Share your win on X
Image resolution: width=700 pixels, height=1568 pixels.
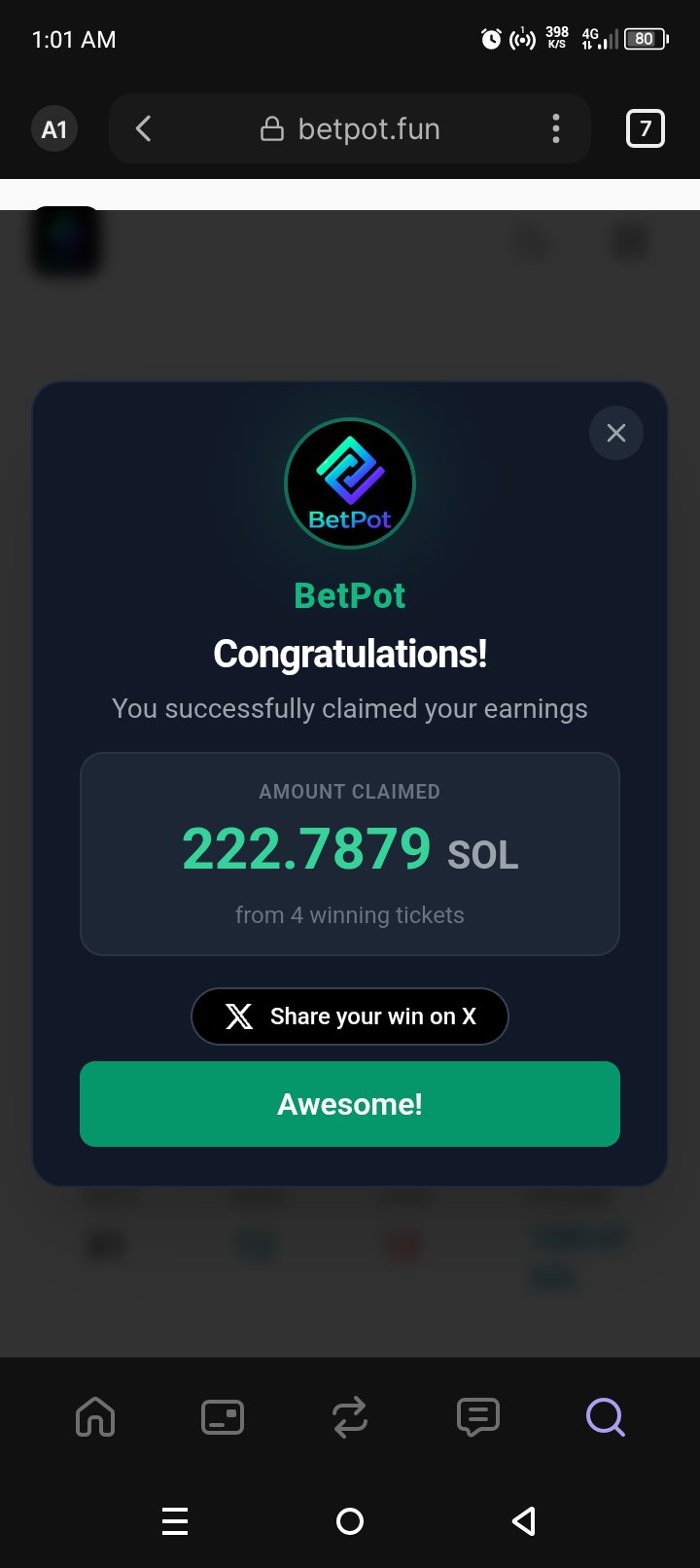pos(350,1016)
